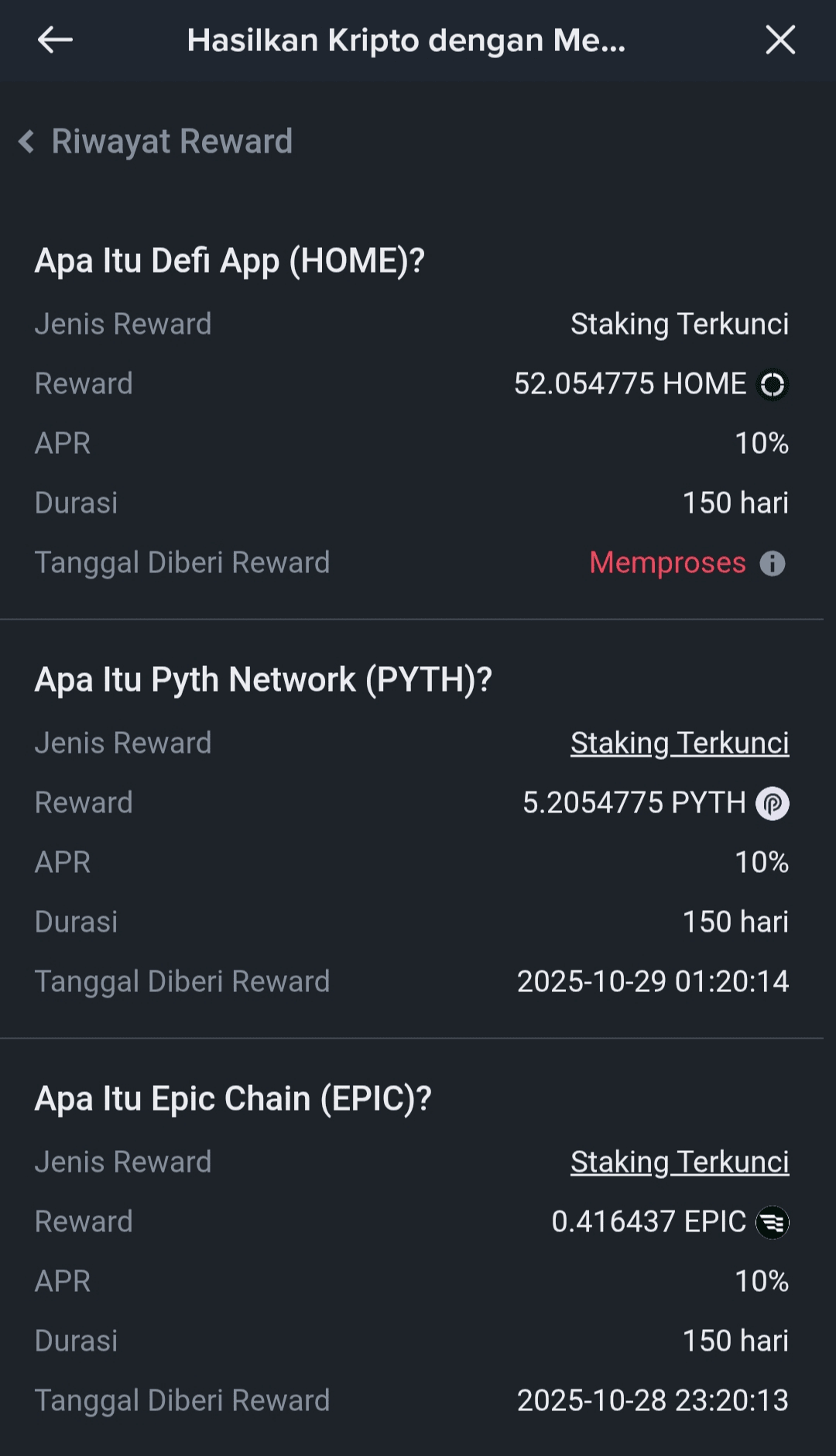836x1456 pixels.
Task: Open Staking Terkunci link under Pyth Network
Action: (x=680, y=743)
